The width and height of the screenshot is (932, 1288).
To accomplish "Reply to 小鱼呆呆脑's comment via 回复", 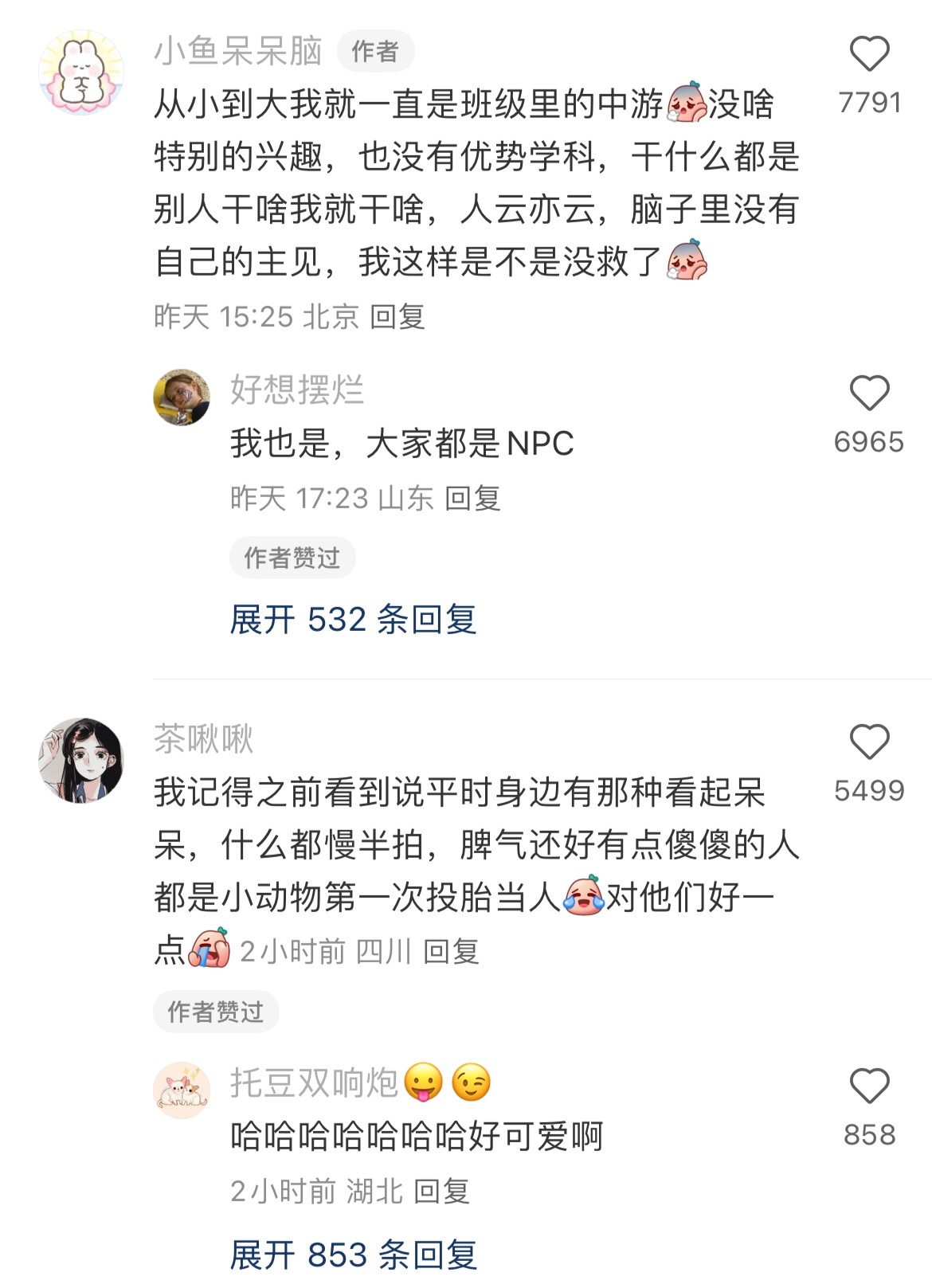I will click(x=397, y=315).
